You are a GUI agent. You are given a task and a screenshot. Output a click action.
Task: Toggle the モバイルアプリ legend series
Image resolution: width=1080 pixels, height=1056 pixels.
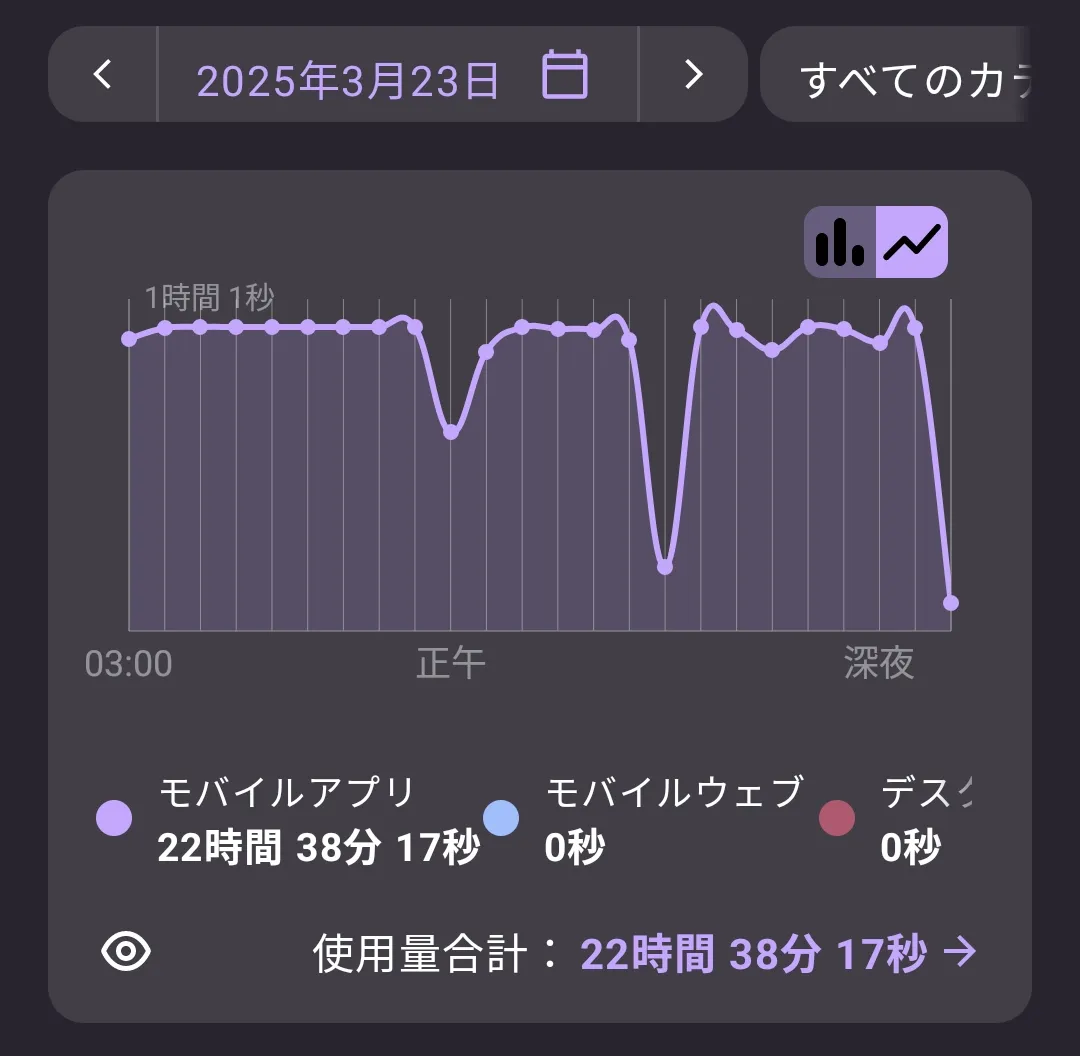click(x=286, y=818)
